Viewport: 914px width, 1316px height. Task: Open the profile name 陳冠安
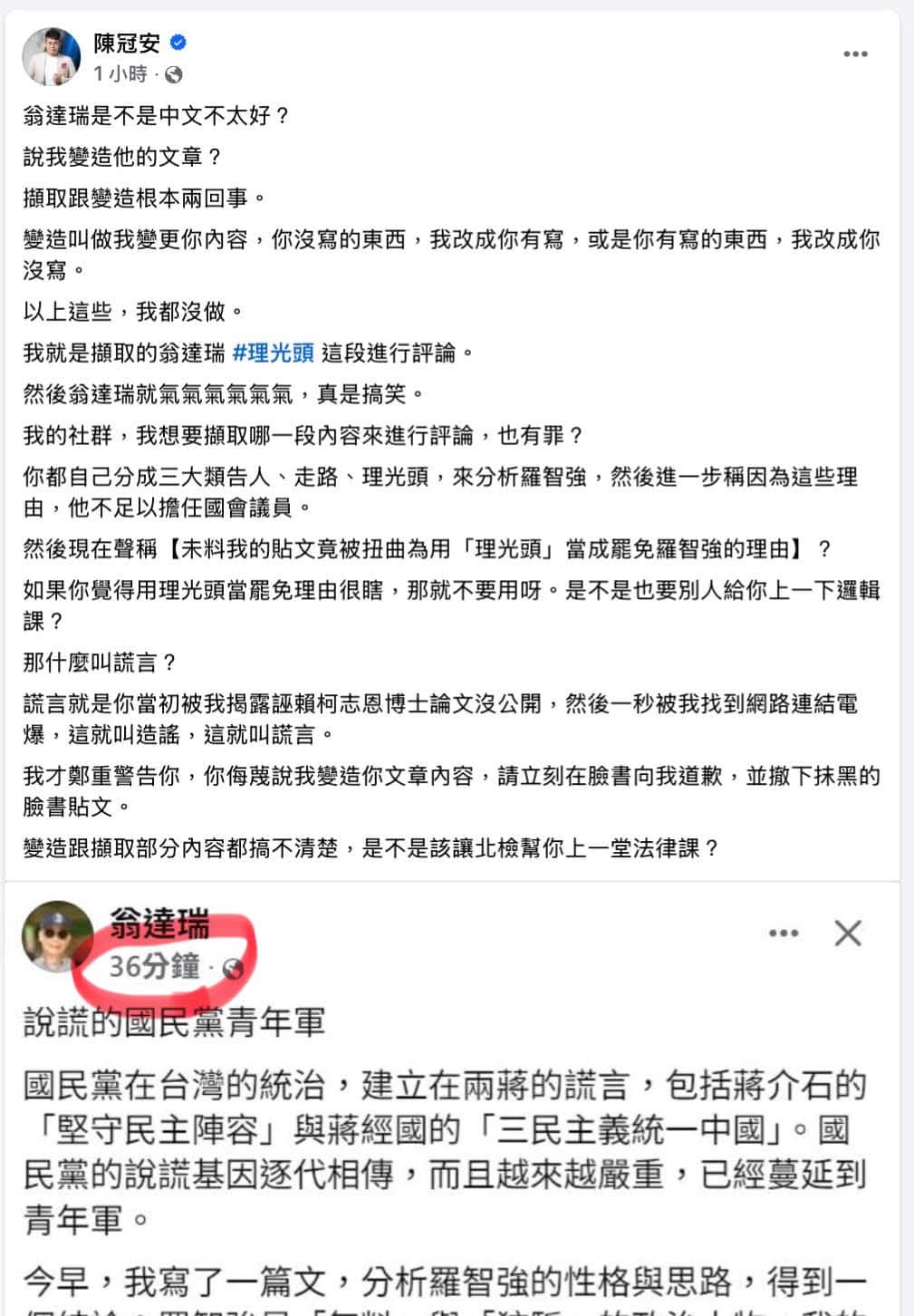click(126, 43)
